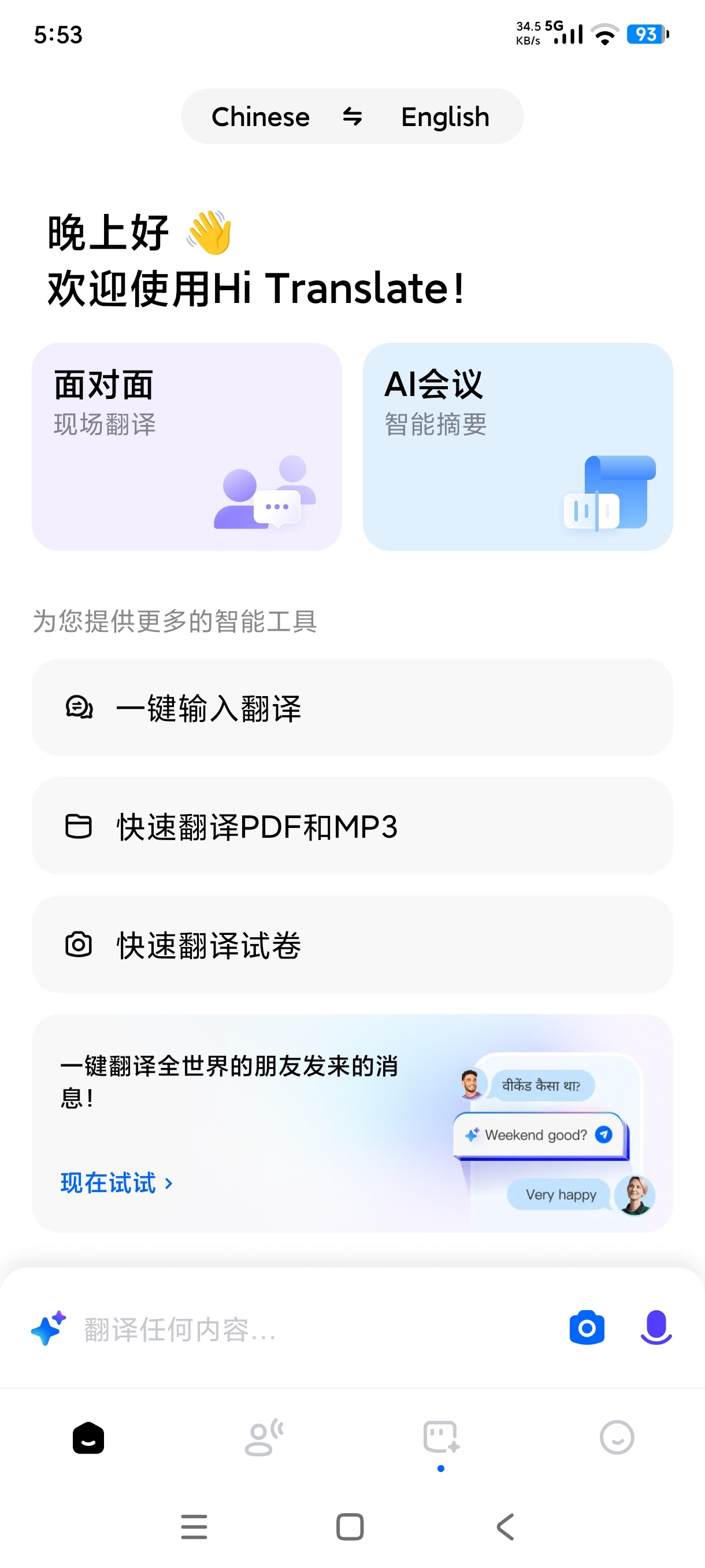
Task: Check the battery level indicator
Action: 647,35
